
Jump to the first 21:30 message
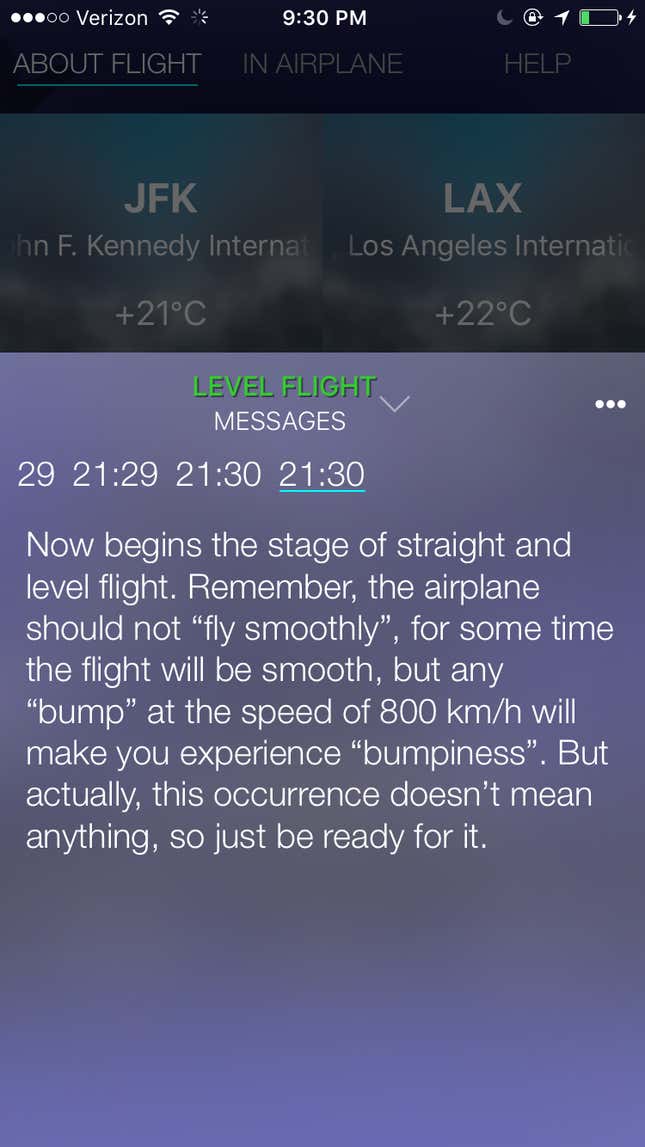(x=218, y=473)
